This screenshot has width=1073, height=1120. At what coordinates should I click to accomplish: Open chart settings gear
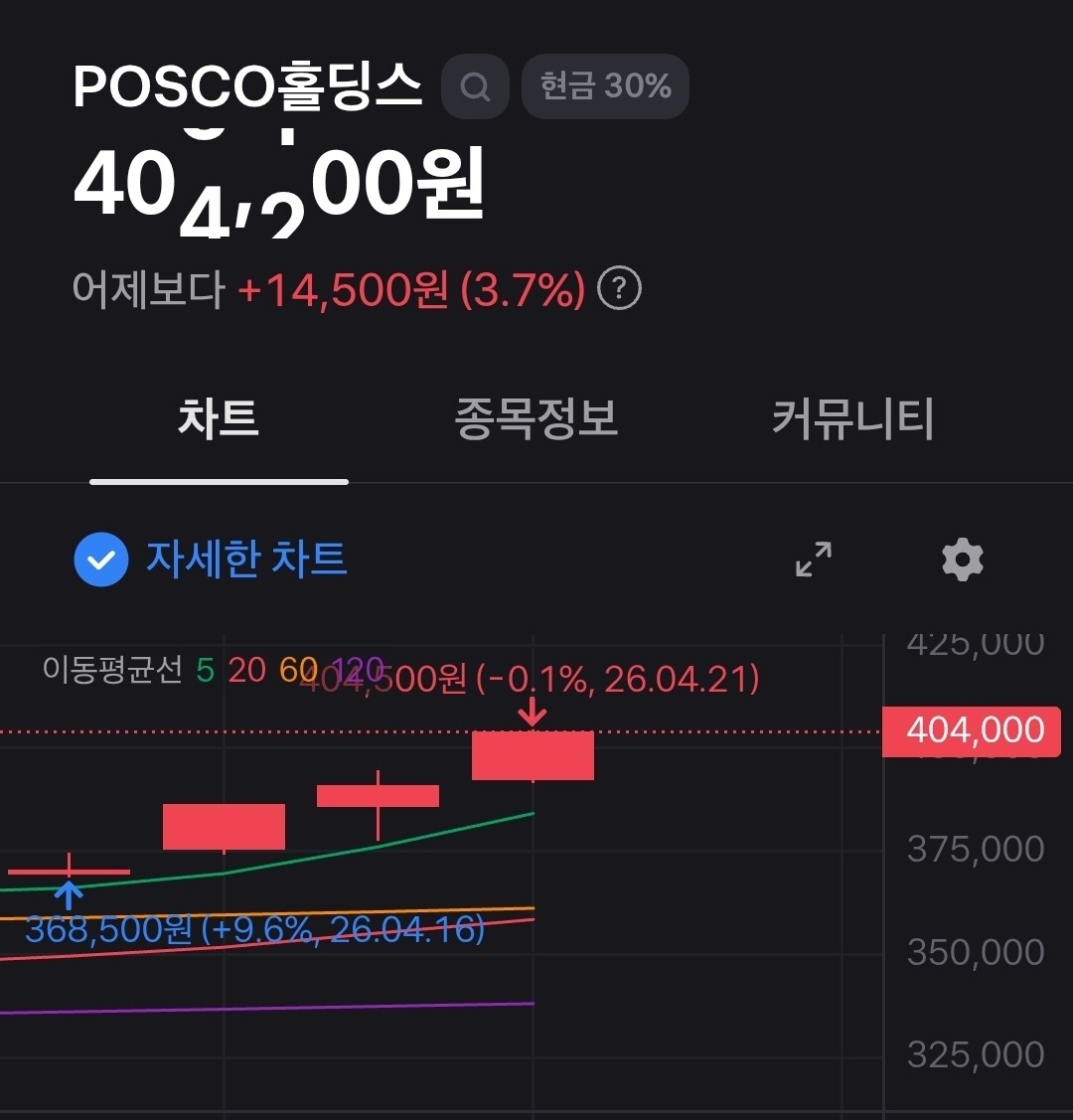coord(963,560)
